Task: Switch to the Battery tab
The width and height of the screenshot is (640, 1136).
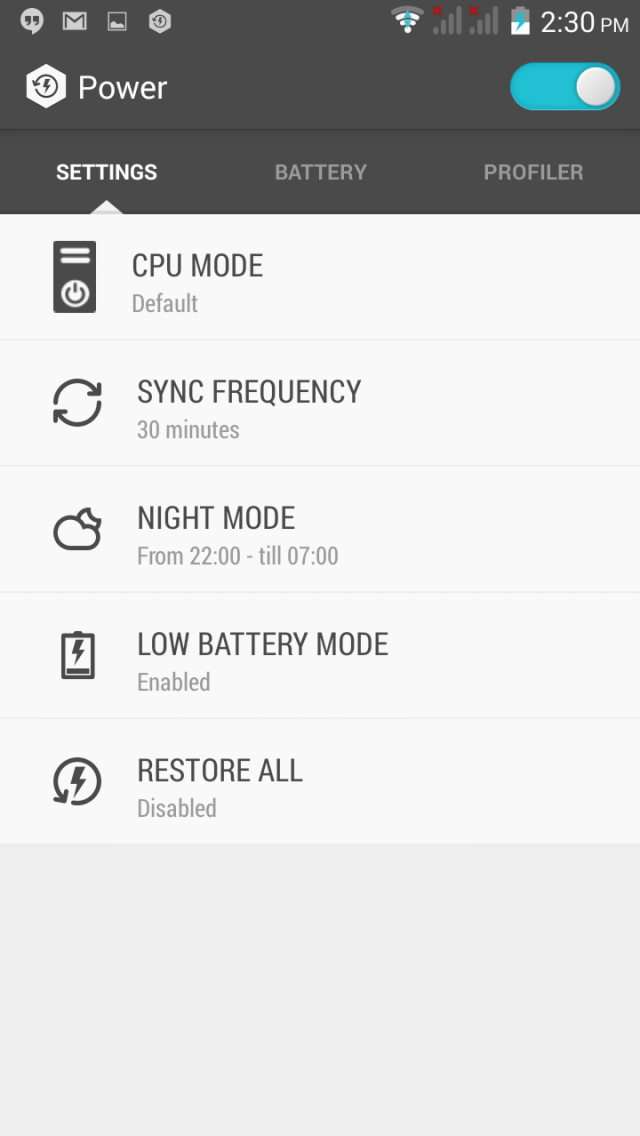Action: [x=320, y=172]
